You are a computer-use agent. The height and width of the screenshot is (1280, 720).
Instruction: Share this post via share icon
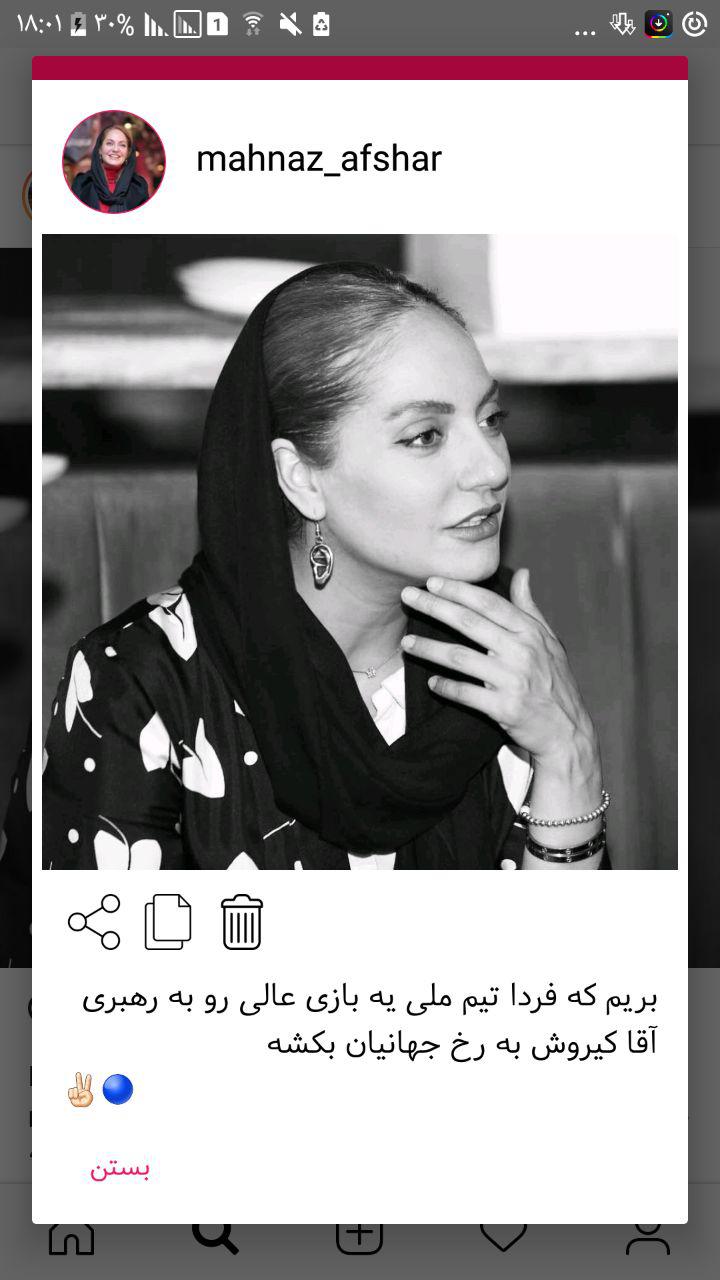[x=94, y=922]
